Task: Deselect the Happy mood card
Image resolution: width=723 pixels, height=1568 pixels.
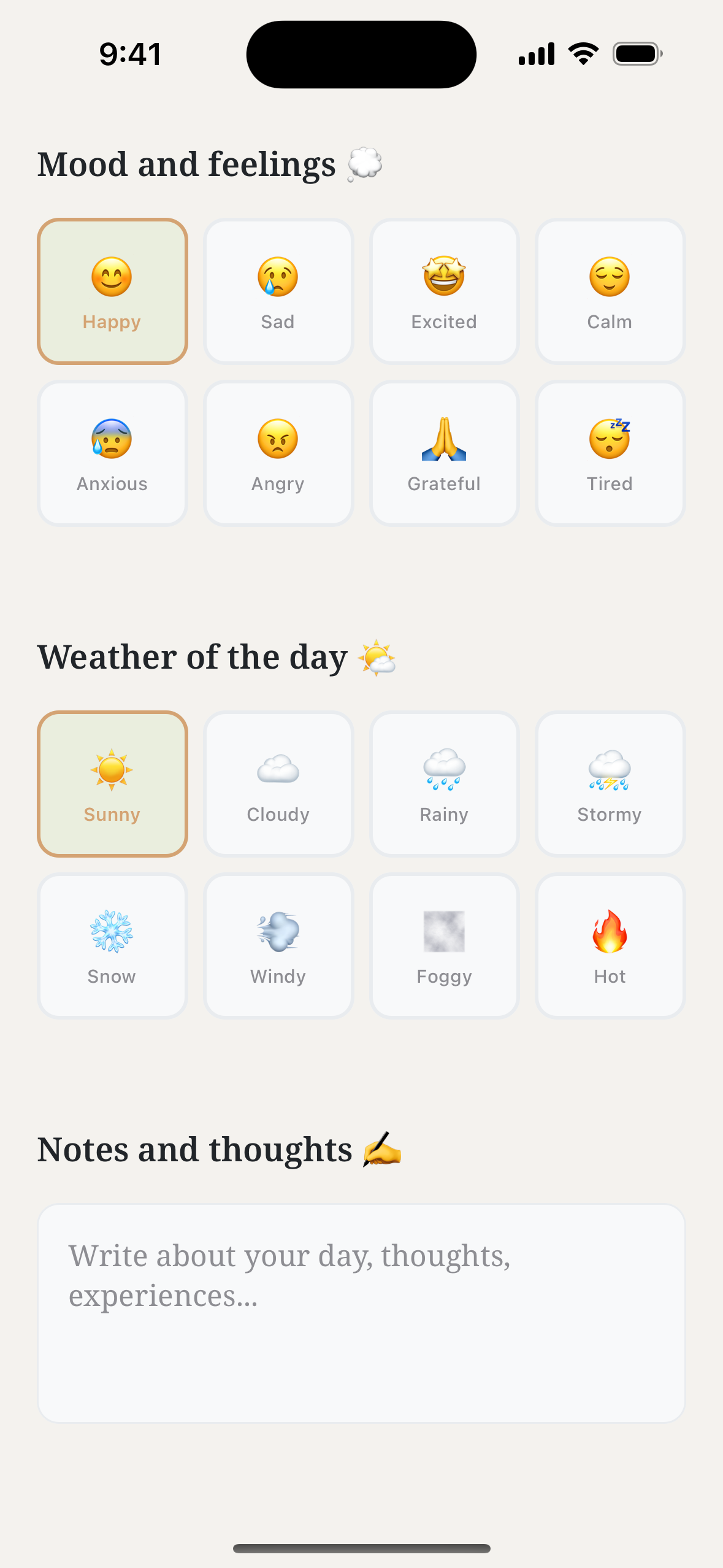Action: click(112, 291)
